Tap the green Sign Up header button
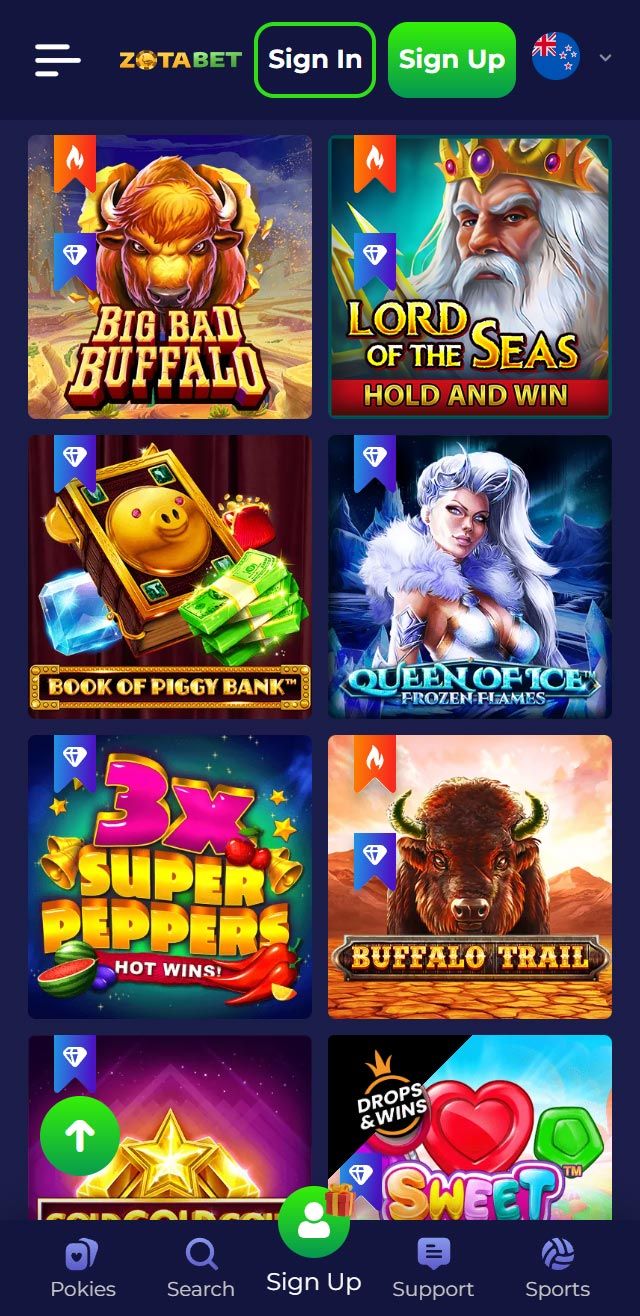The width and height of the screenshot is (640, 1316). (452, 60)
